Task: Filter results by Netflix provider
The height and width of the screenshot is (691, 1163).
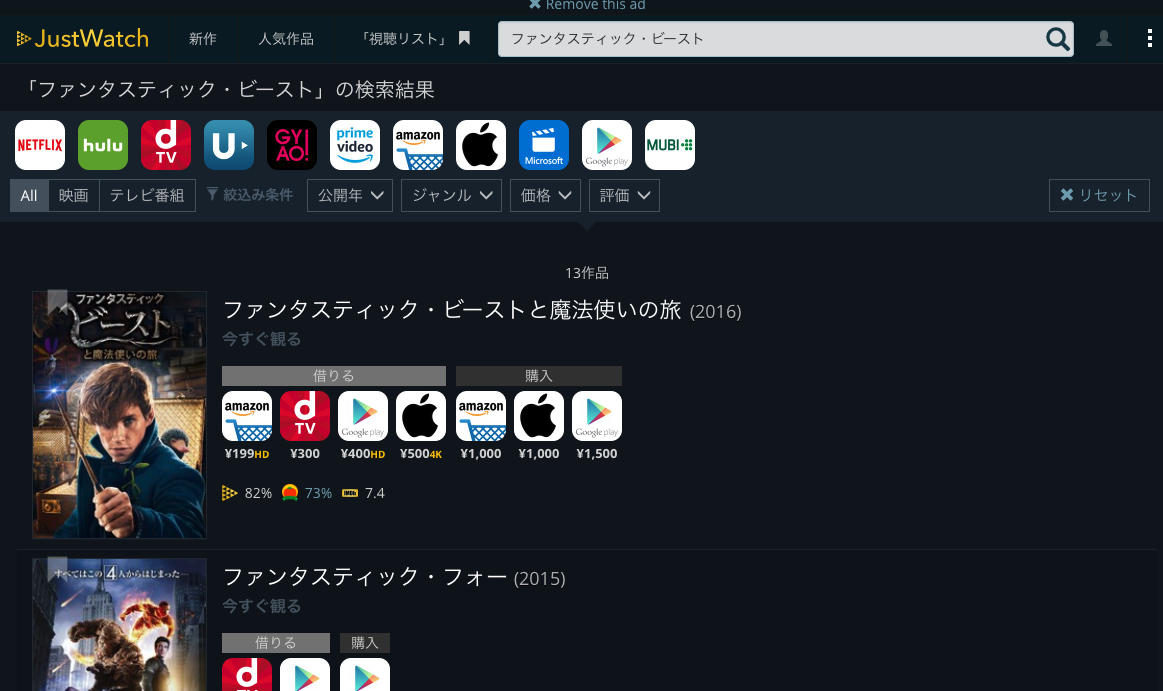Action: 40,145
